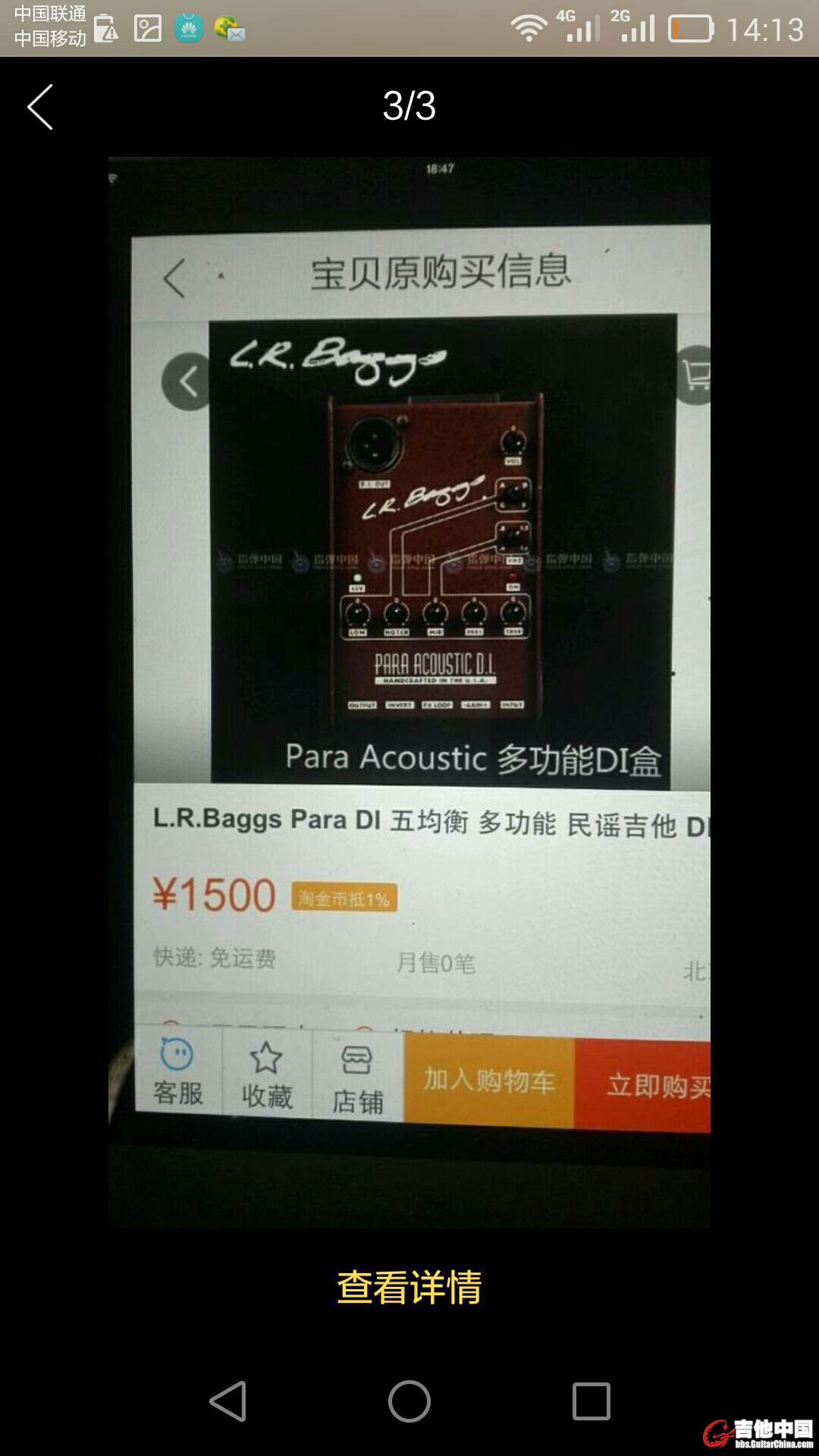The width and height of the screenshot is (819, 1456).
Task: Open the displayed photo 3 of 3
Action: pos(409,692)
